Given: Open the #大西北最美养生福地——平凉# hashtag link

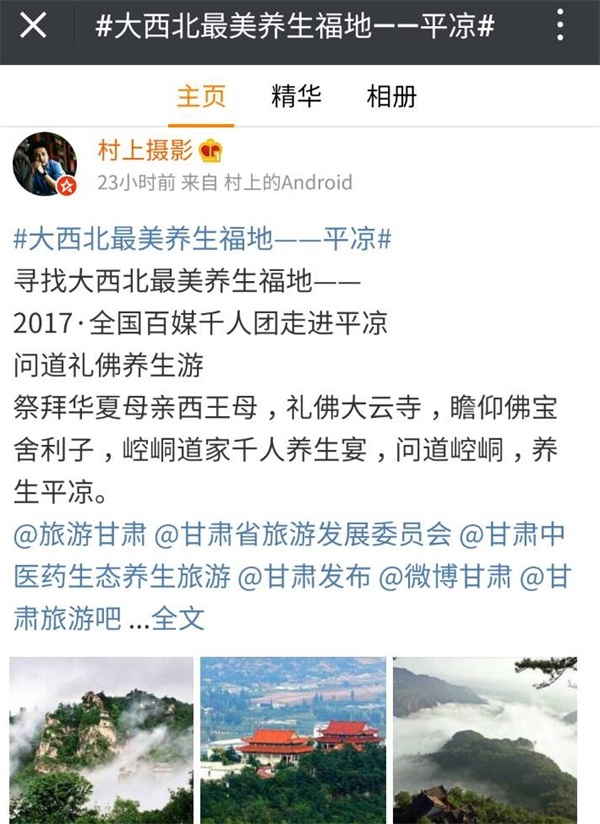Looking at the screenshot, I should pyautogui.click(x=203, y=239).
